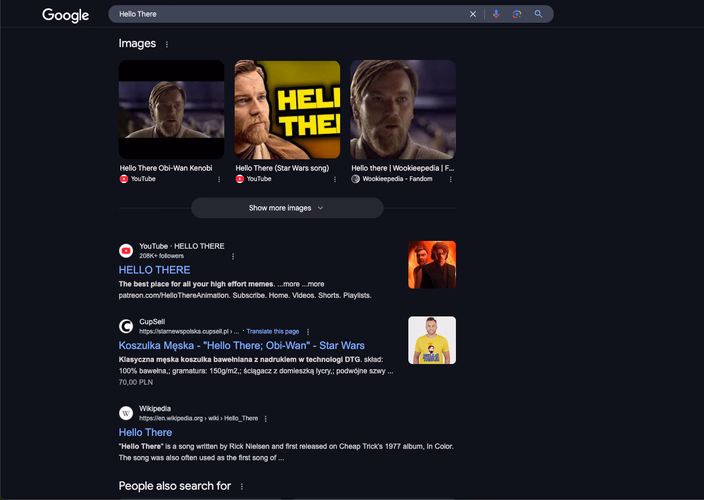Viewport: 704px width, 500px height.
Task: Open the Hello There (Star Wars song) image
Action: pyautogui.click(x=287, y=109)
